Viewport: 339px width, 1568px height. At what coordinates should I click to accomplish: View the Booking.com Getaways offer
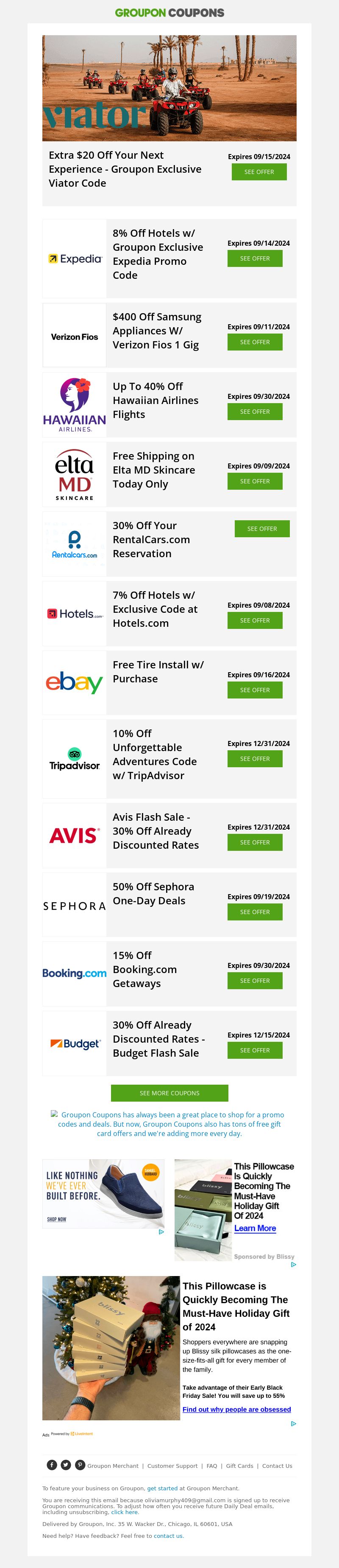[255, 981]
